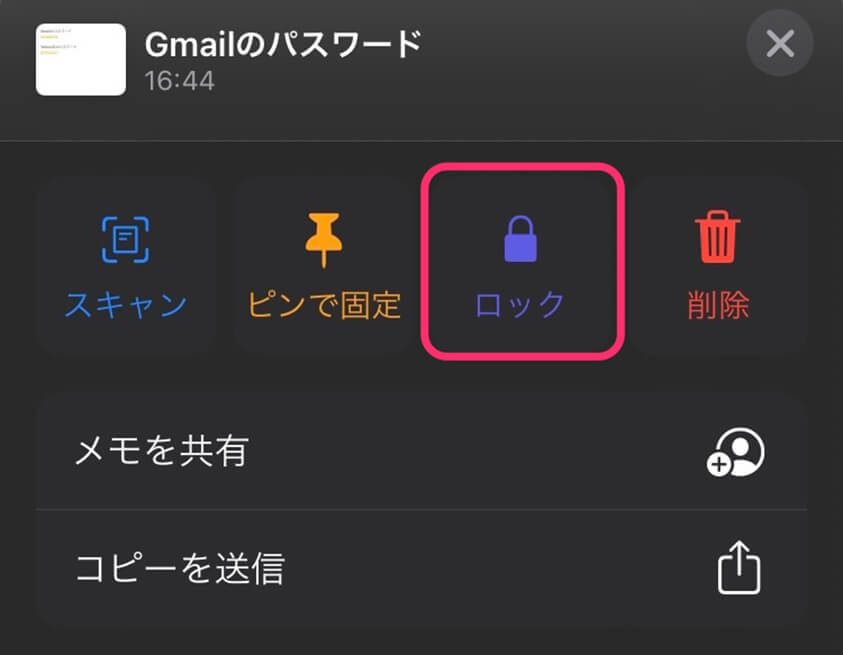Viewport: 843px width, 655px height.
Task: Delete the note with 削除
Action: pyautogui.click(x=718, y=266)
